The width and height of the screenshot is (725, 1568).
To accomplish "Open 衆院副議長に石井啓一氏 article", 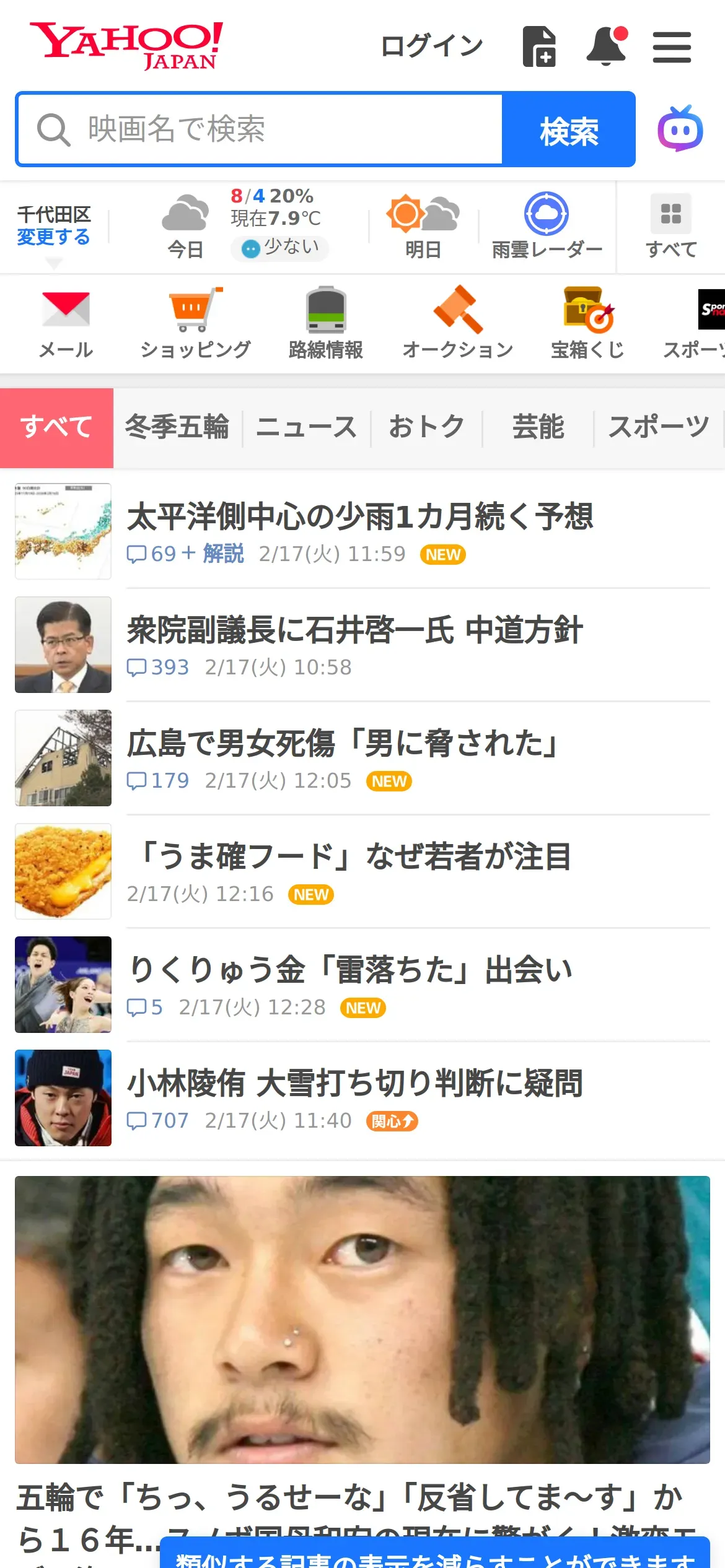I will coord(354,630).
